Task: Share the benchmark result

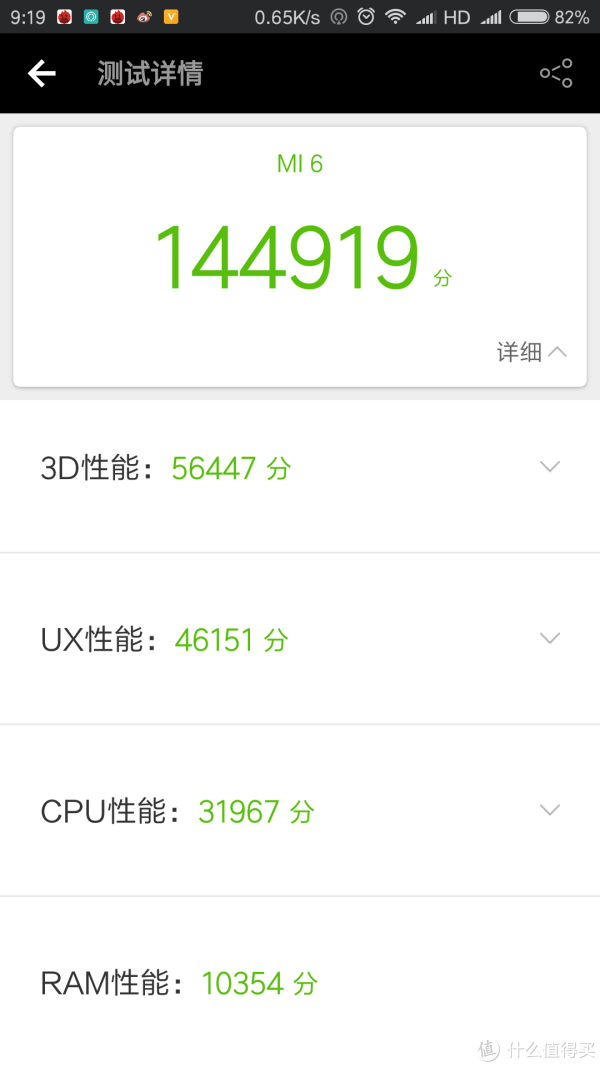Action: point(556,73)
